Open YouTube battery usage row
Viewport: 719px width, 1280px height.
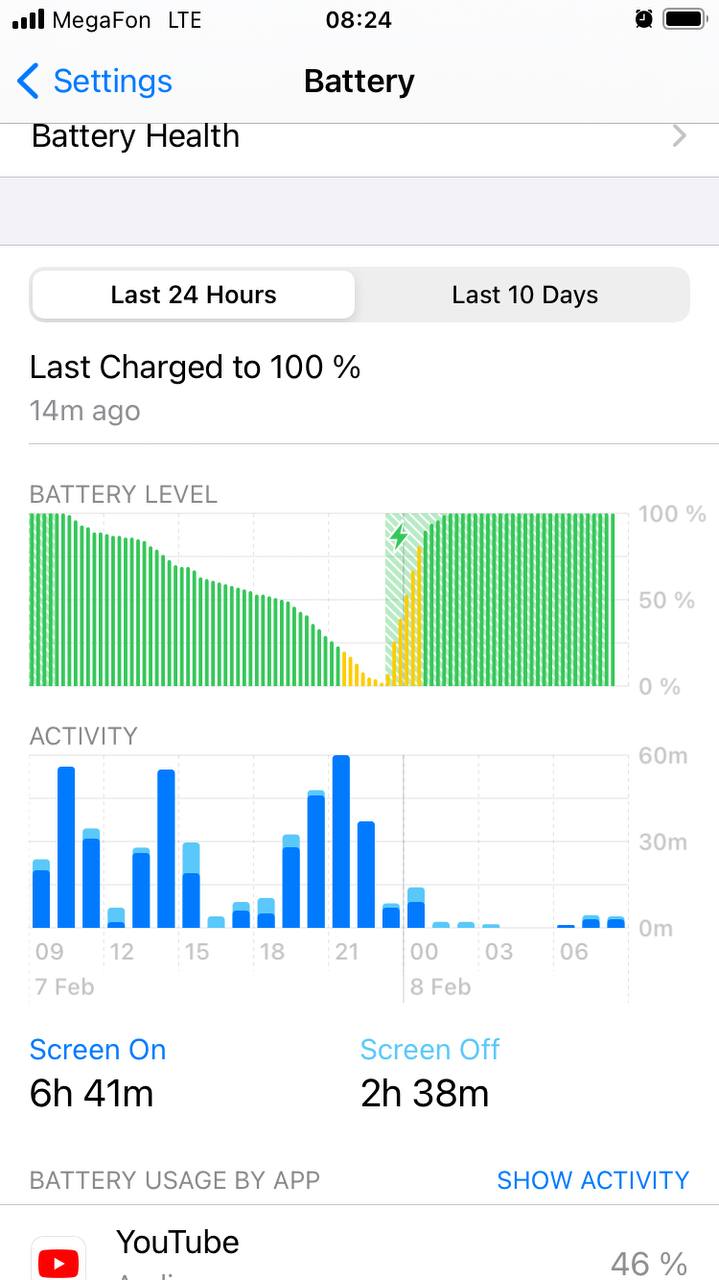click(359, 1243)
